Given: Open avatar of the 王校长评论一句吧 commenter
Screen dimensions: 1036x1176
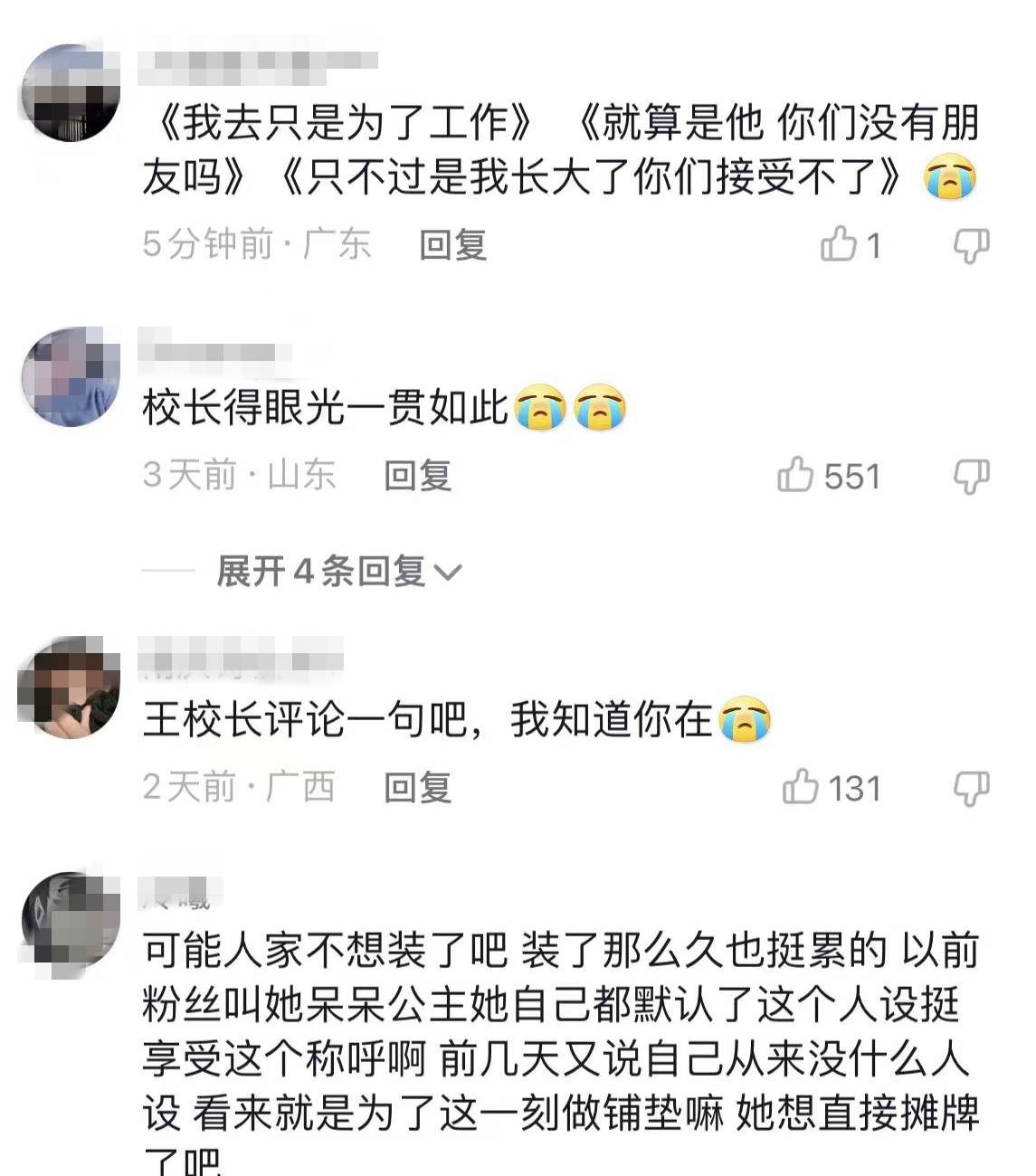Looking at the screenshot, I should 70,688.
